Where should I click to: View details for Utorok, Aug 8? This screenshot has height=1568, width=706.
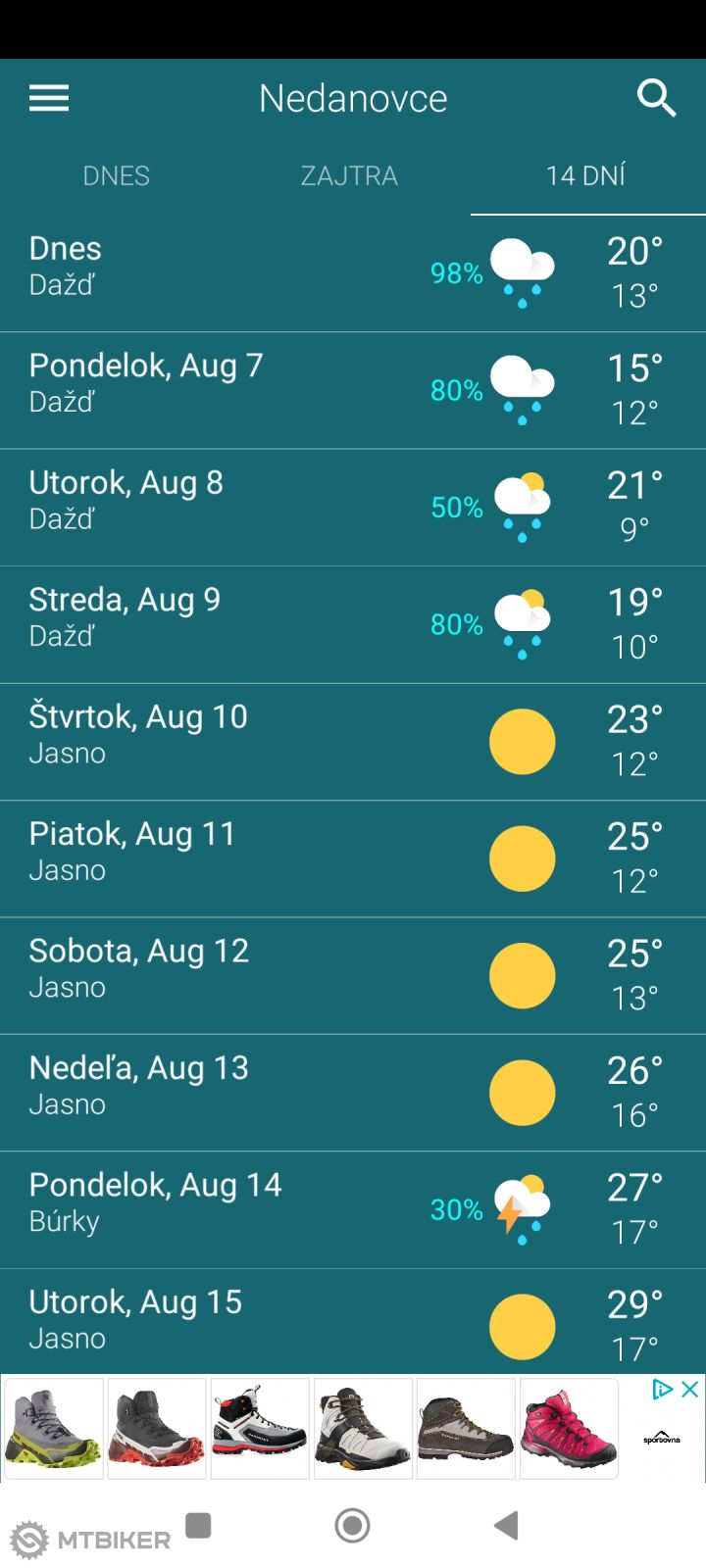[x=353, y=507]
